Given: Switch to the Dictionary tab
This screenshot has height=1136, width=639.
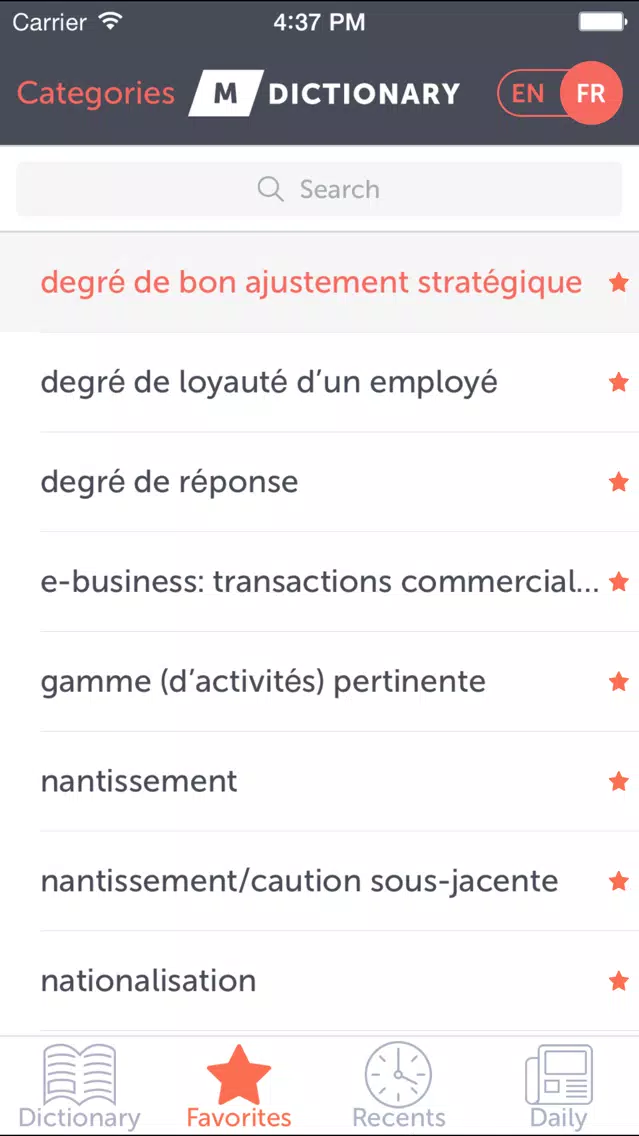Looking at the screenshot, I should pyautogui.click(x=80, y=1087).
